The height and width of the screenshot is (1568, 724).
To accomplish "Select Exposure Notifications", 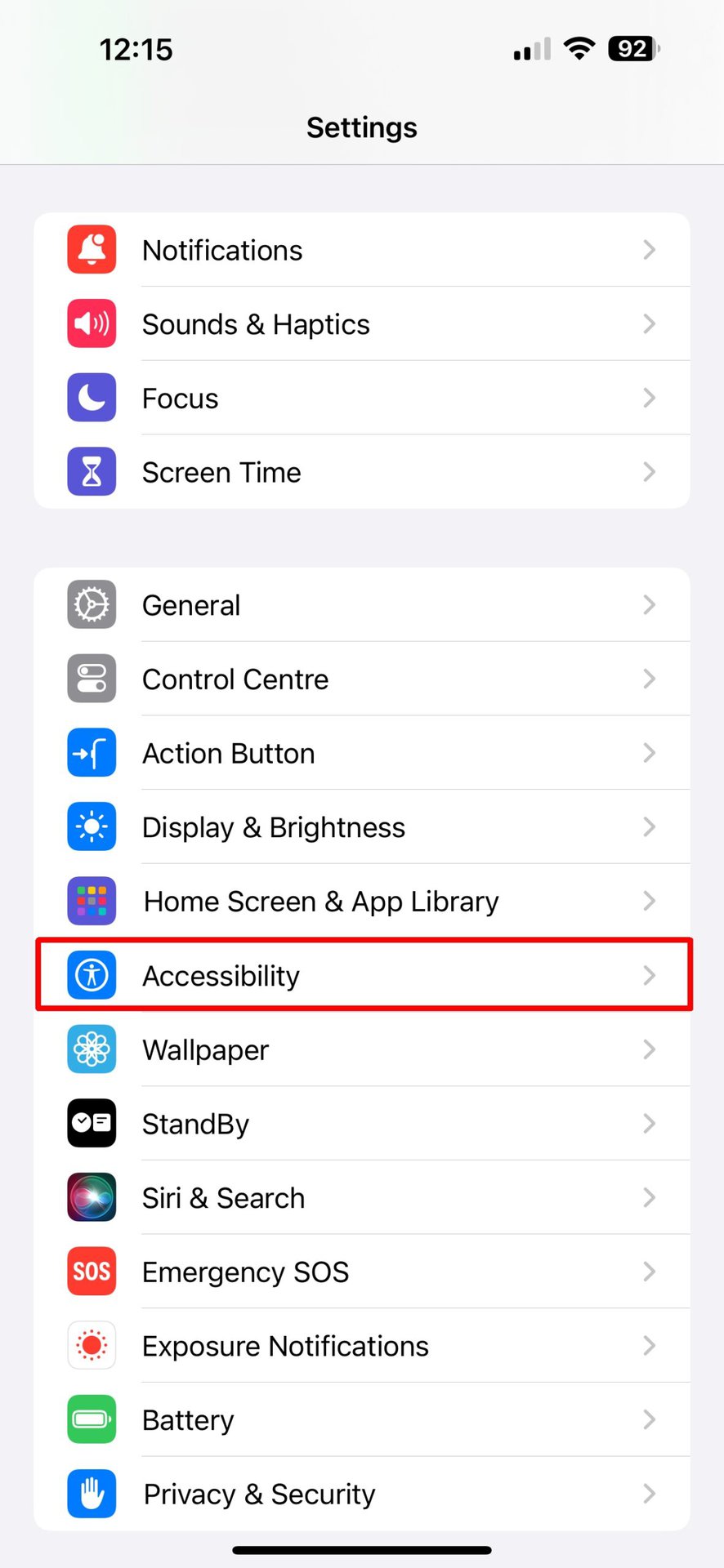I will (x=362, y=1346).
